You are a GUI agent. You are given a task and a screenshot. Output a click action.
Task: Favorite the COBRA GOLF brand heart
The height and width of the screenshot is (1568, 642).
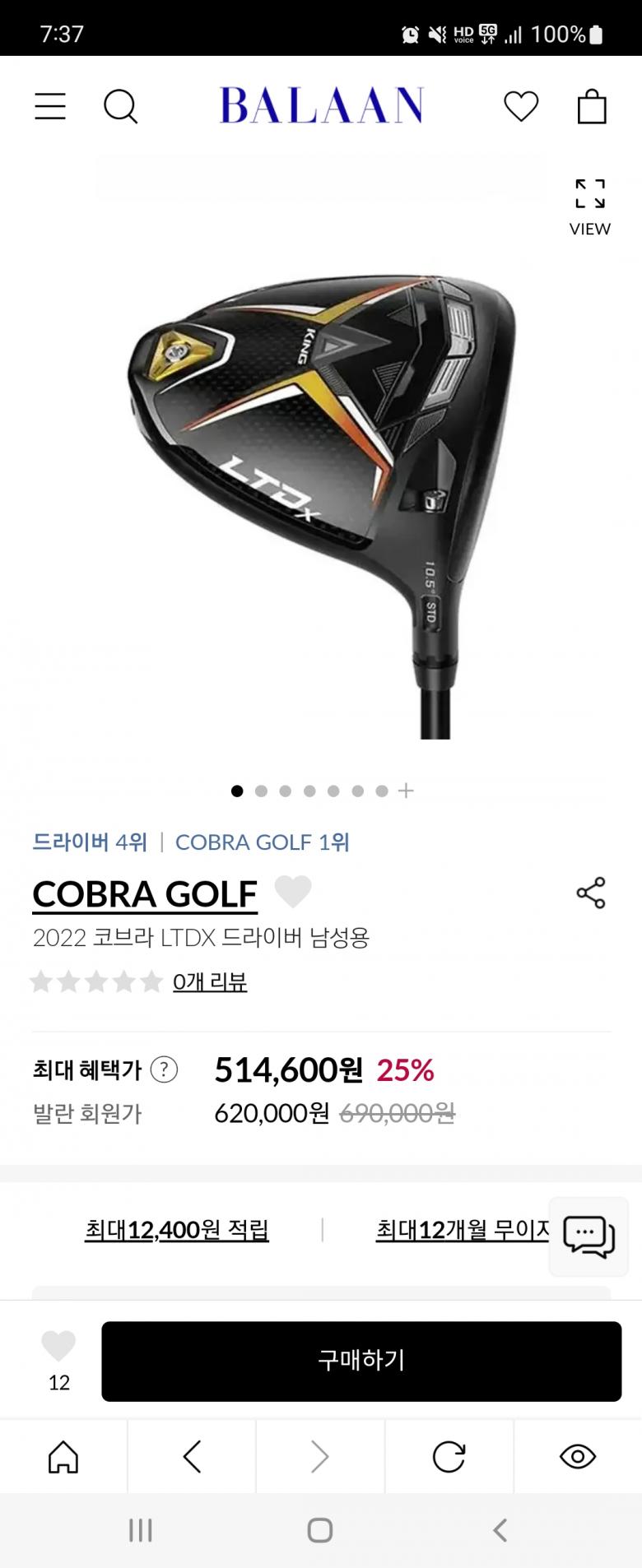[x=293, y=892]
